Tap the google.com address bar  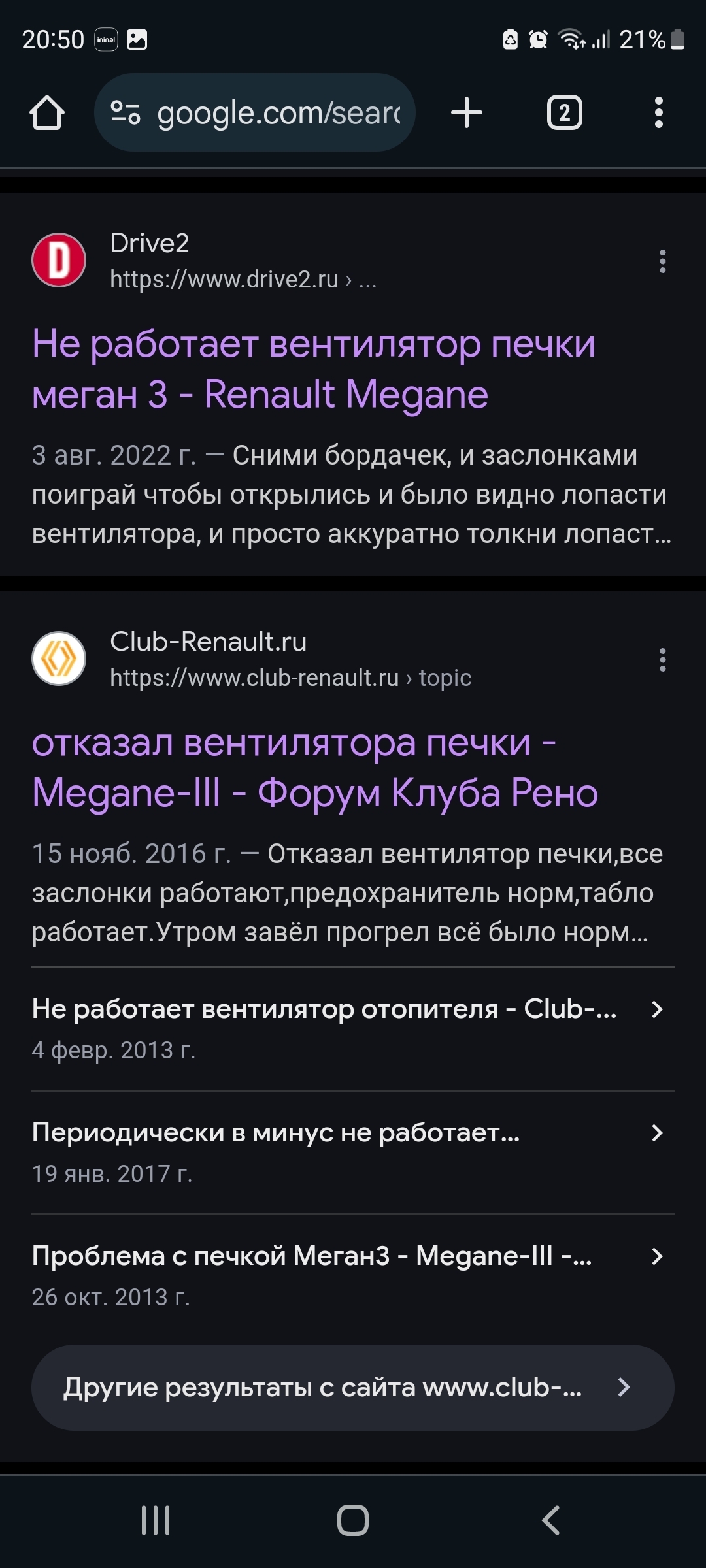[255, 113]
